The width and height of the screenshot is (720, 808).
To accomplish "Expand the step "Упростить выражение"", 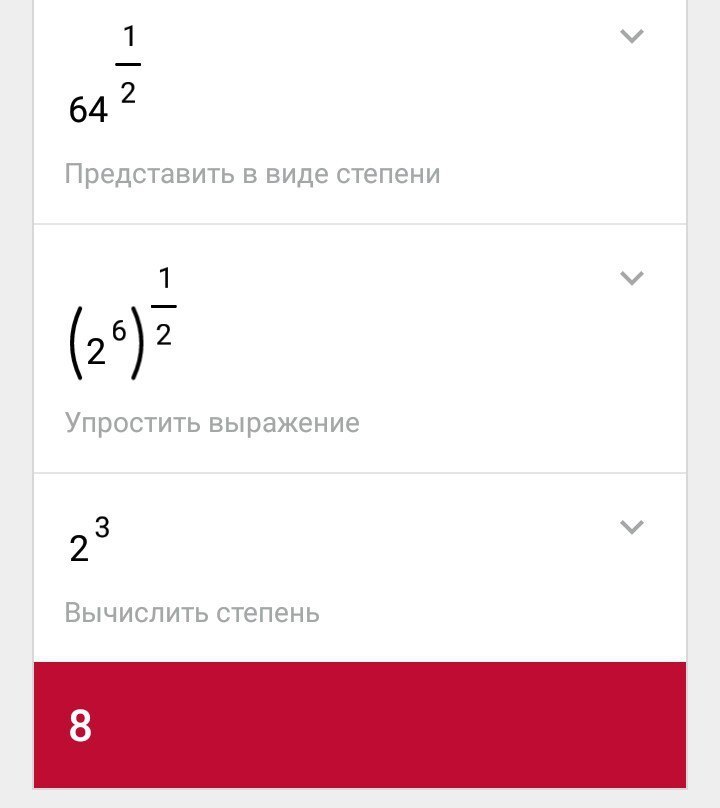I will pyautogui.click(x=631, y=278).
